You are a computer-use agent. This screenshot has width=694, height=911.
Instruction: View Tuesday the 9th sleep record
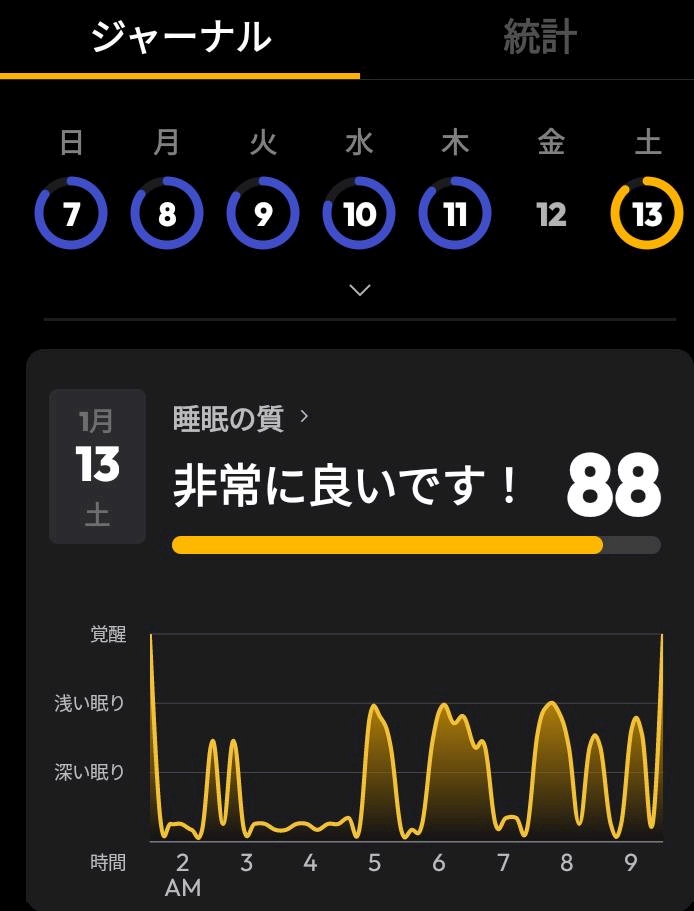tap(263, 213)
